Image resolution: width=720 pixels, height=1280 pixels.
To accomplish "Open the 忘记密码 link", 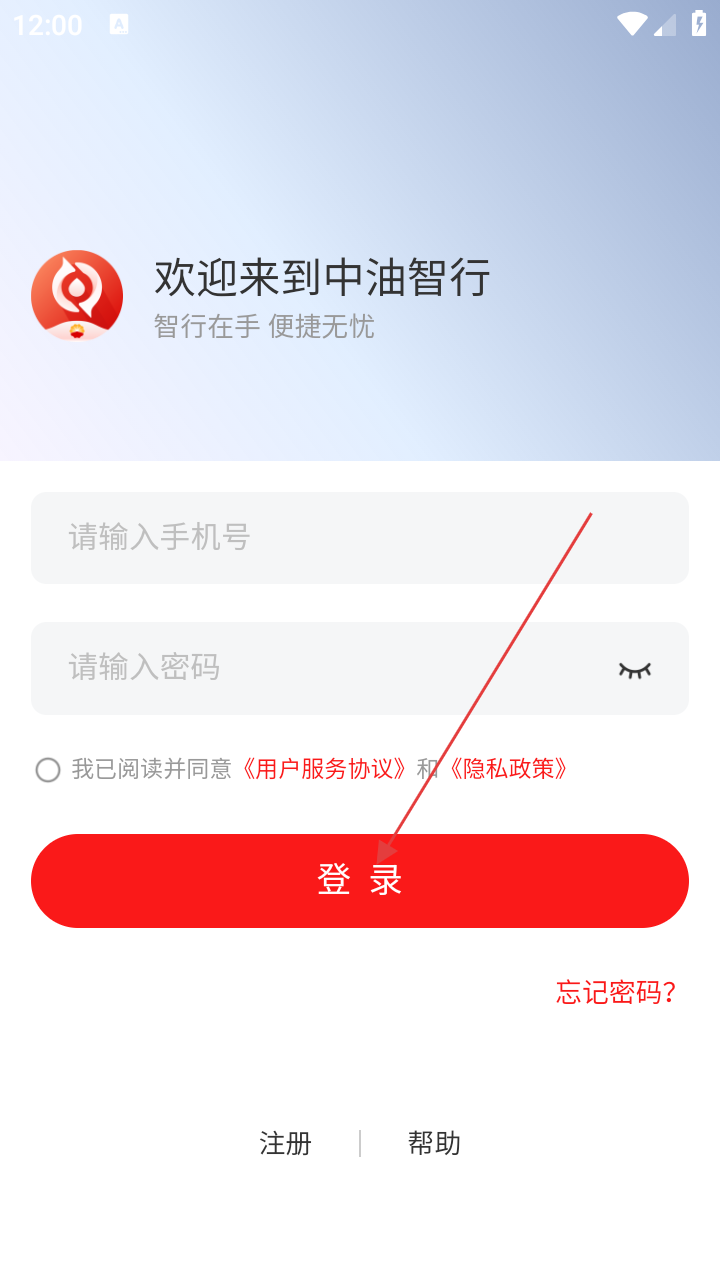I will click(x=616, y=992).
